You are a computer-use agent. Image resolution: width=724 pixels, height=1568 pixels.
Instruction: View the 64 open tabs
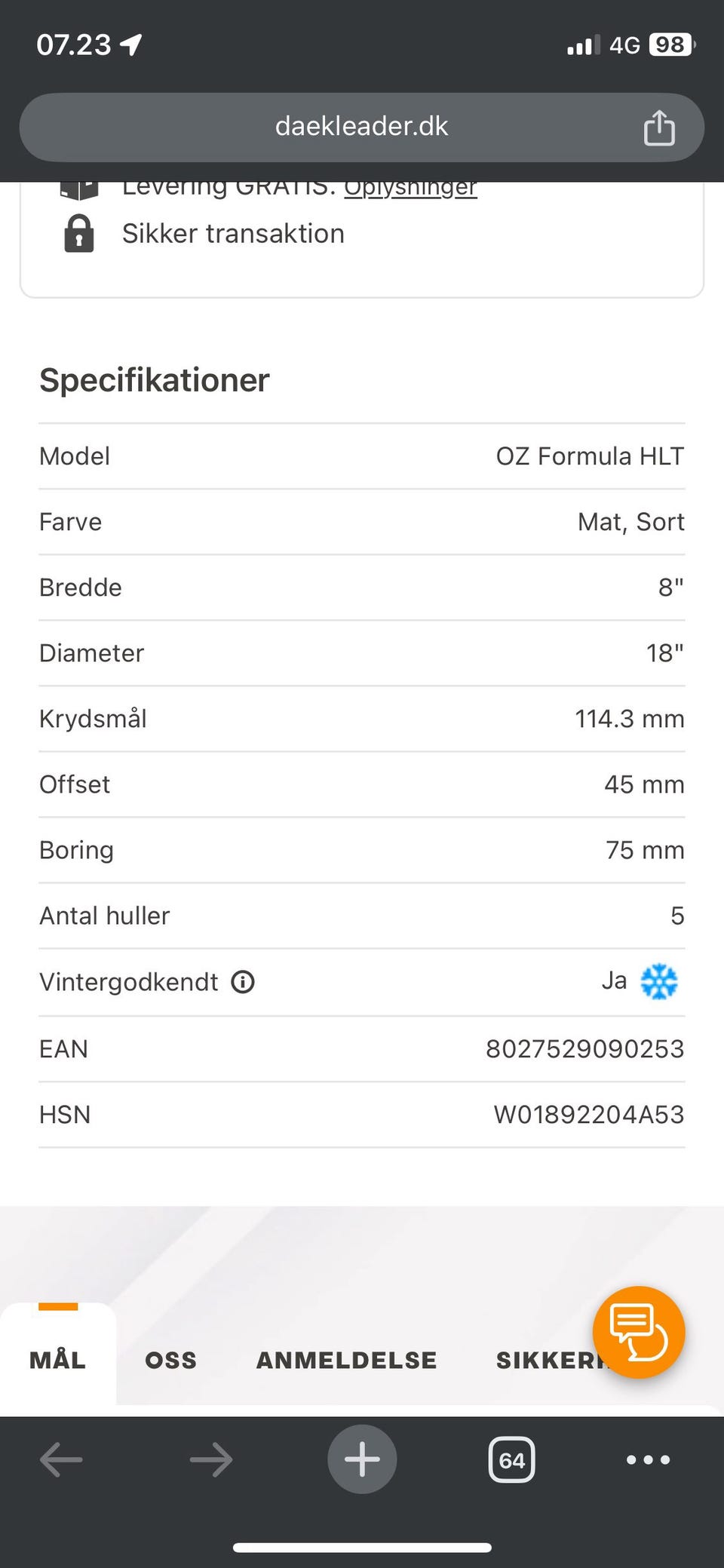[x=512, y=1459]
